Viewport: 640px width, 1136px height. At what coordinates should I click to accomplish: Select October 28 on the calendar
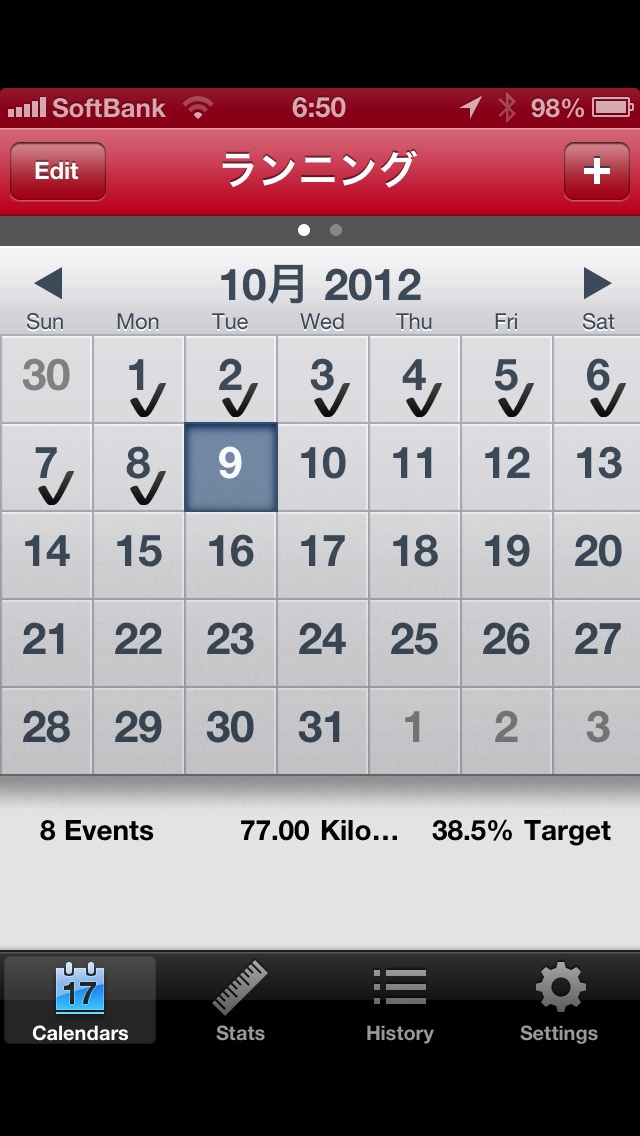(x=46, y=731)
